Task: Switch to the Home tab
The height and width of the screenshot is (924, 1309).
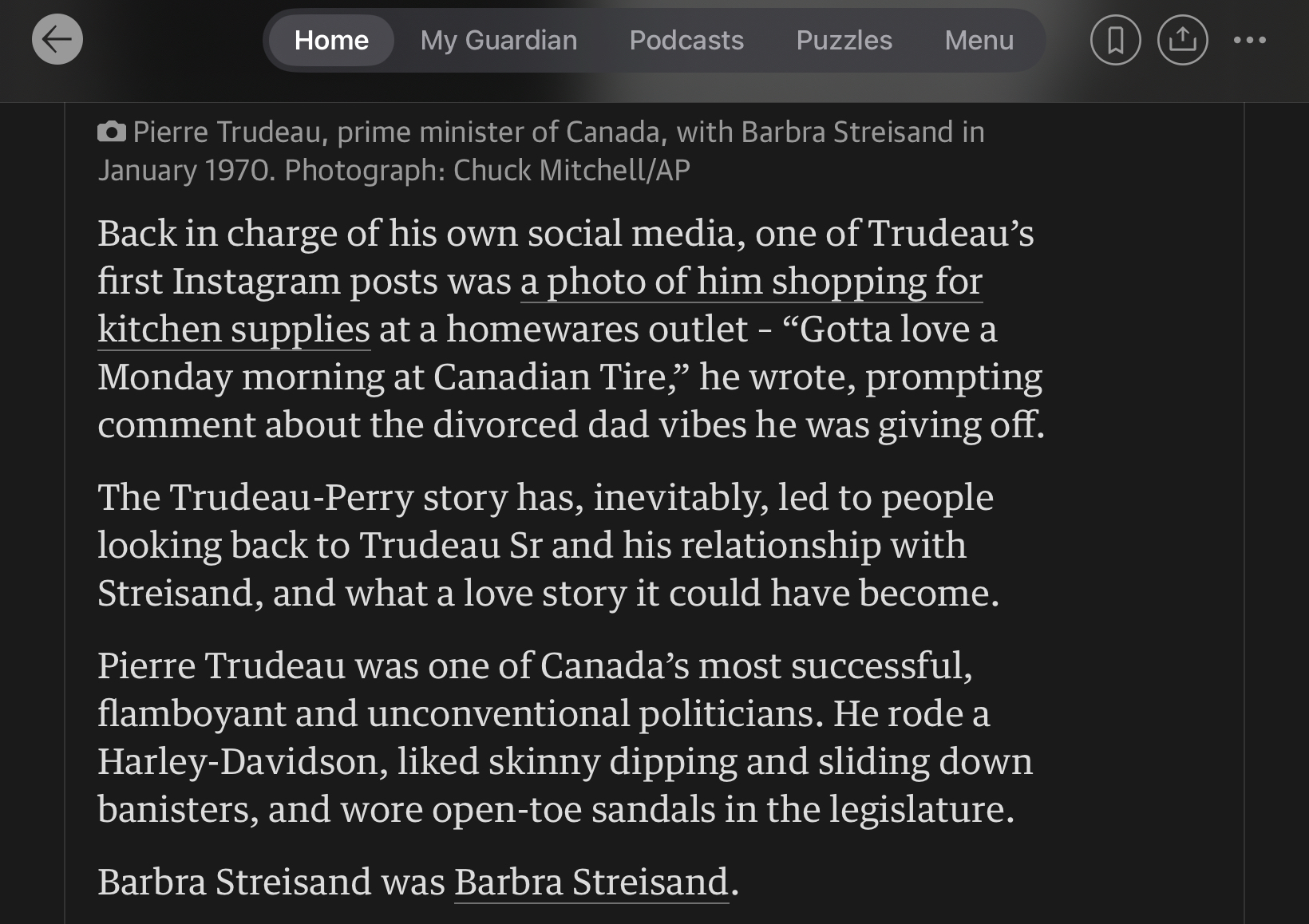Action: 331,40
